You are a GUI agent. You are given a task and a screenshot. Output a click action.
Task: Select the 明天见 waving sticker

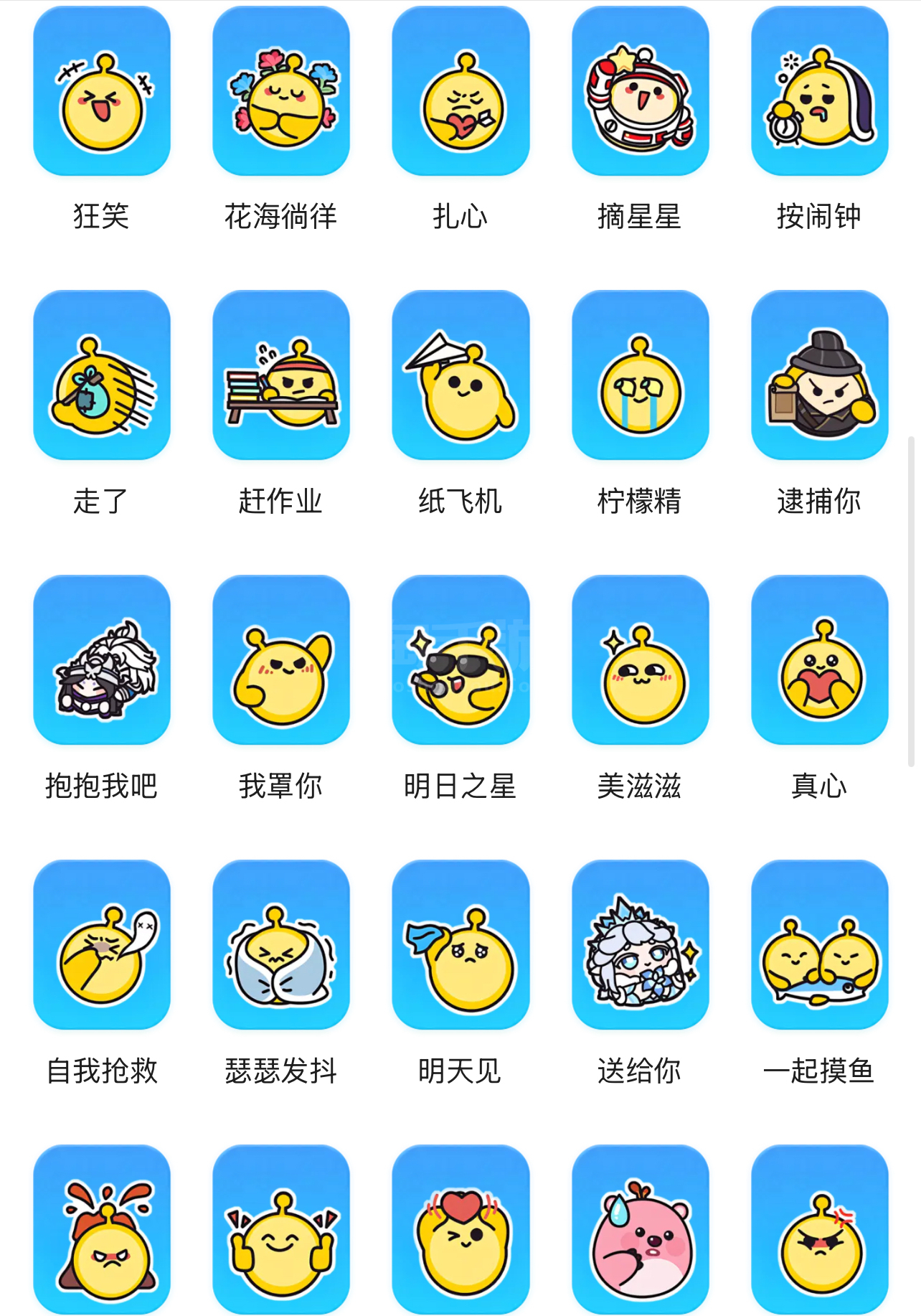coord(461,945)
